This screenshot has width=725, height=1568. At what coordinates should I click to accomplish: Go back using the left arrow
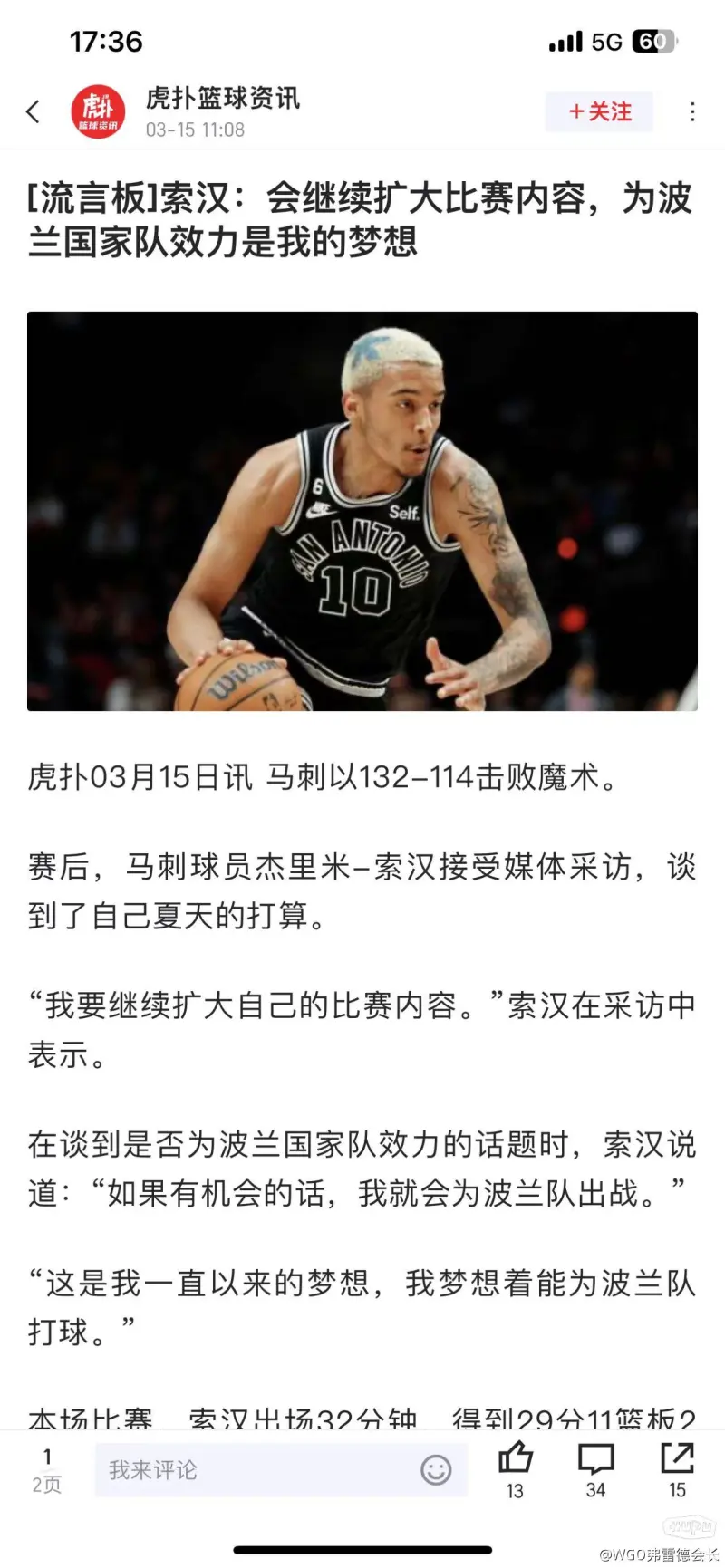click(34, 111)
